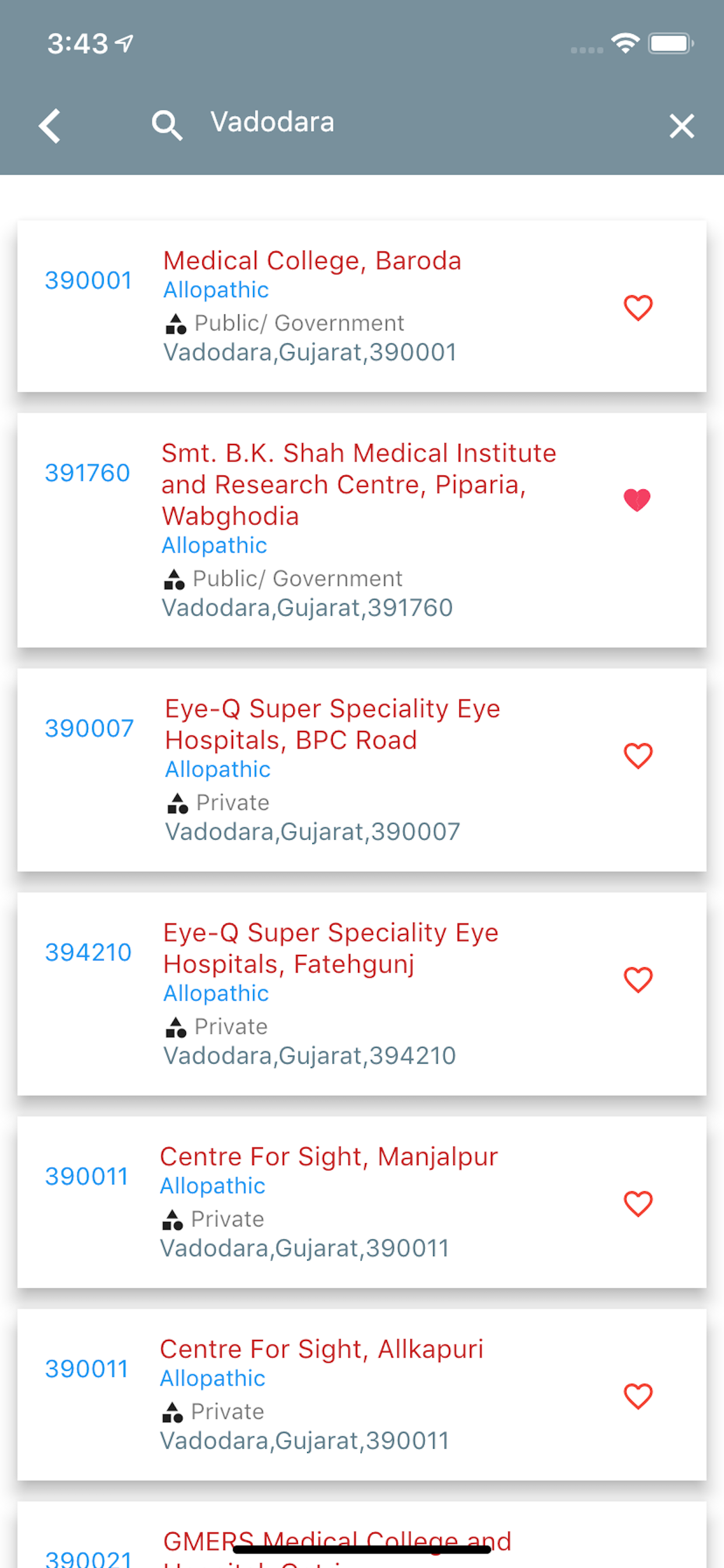The image size is (724, 1568).
Task: Favorite Eye-Q Super Speciality, BPC Road
Action: click(x=638, y=755)
